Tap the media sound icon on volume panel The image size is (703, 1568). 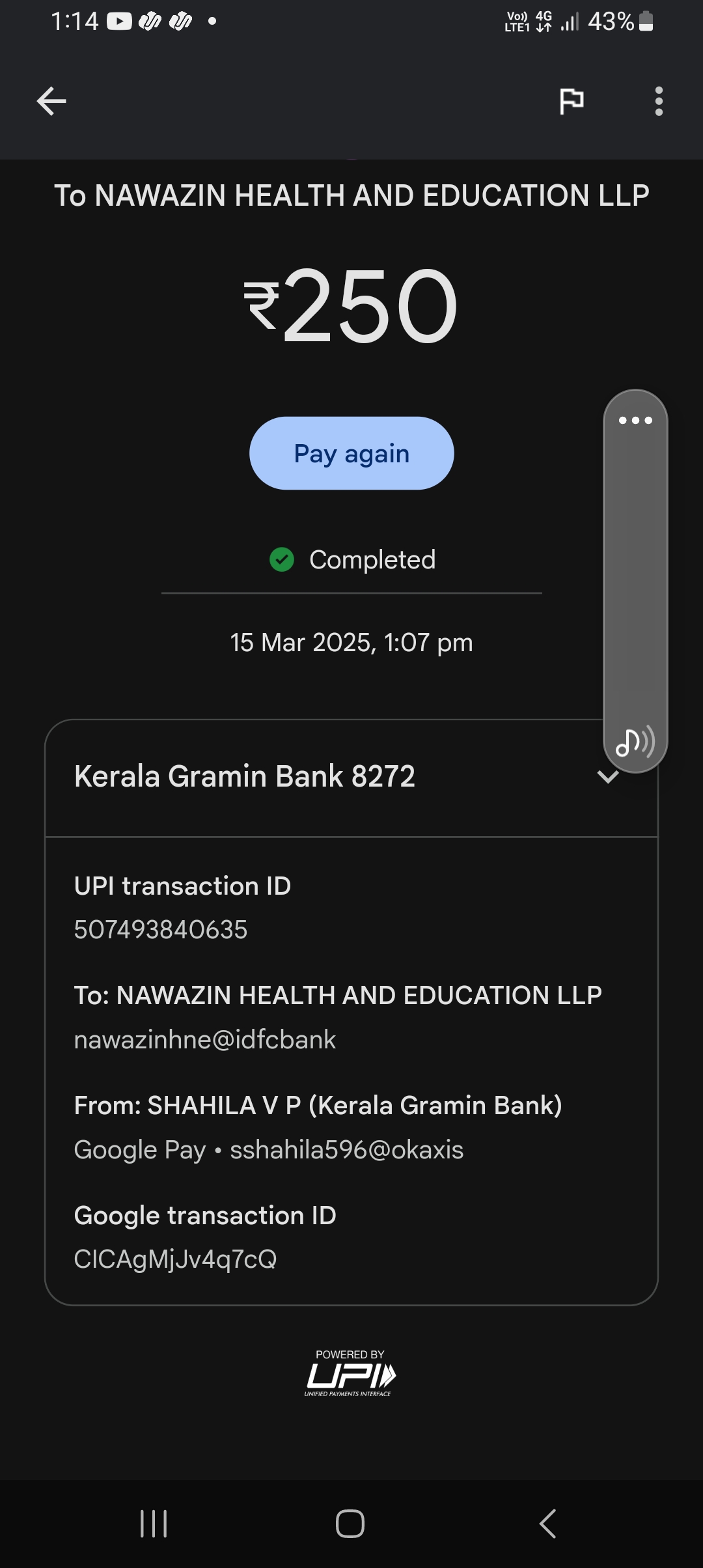(635, 742)
